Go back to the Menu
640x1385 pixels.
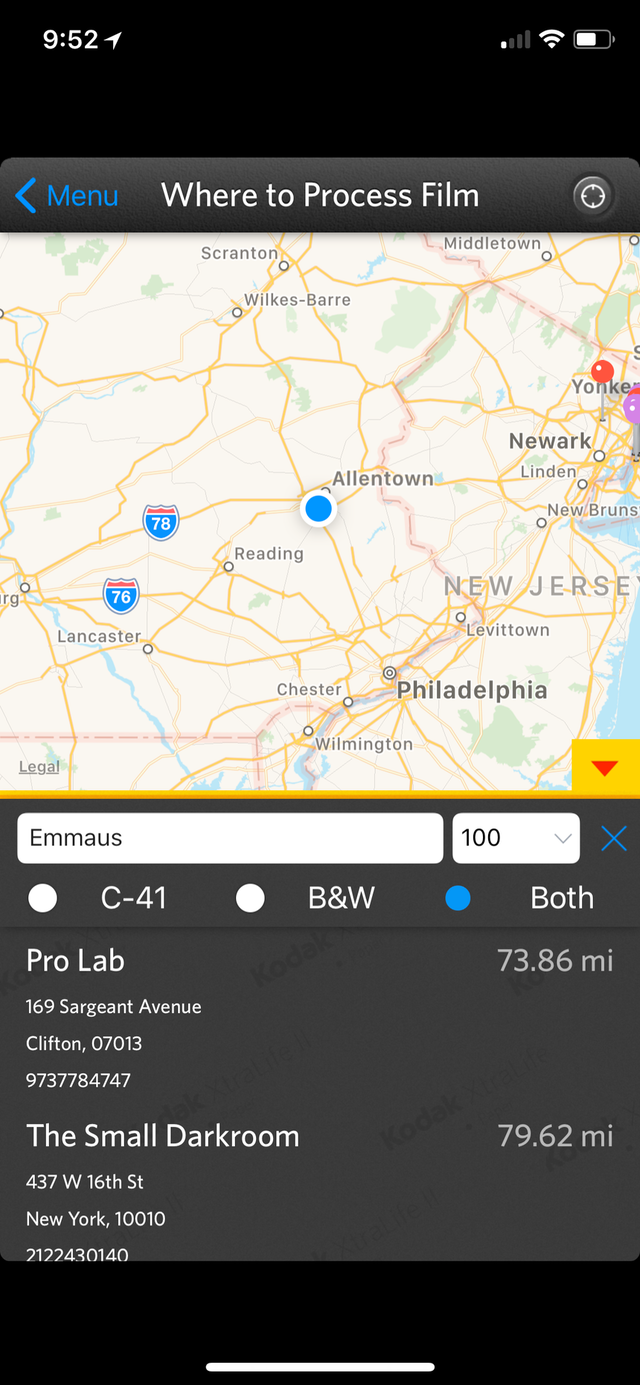click(x=67, y=196)
